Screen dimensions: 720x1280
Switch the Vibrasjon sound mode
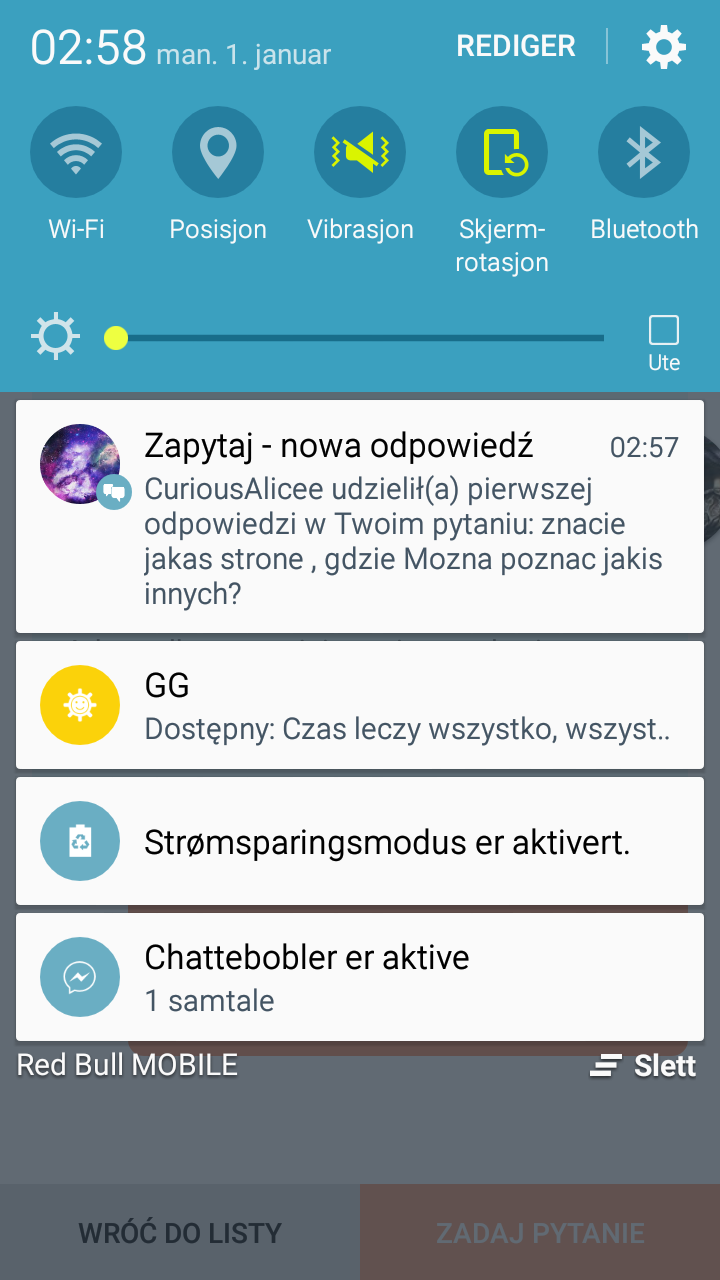(360, 153)
